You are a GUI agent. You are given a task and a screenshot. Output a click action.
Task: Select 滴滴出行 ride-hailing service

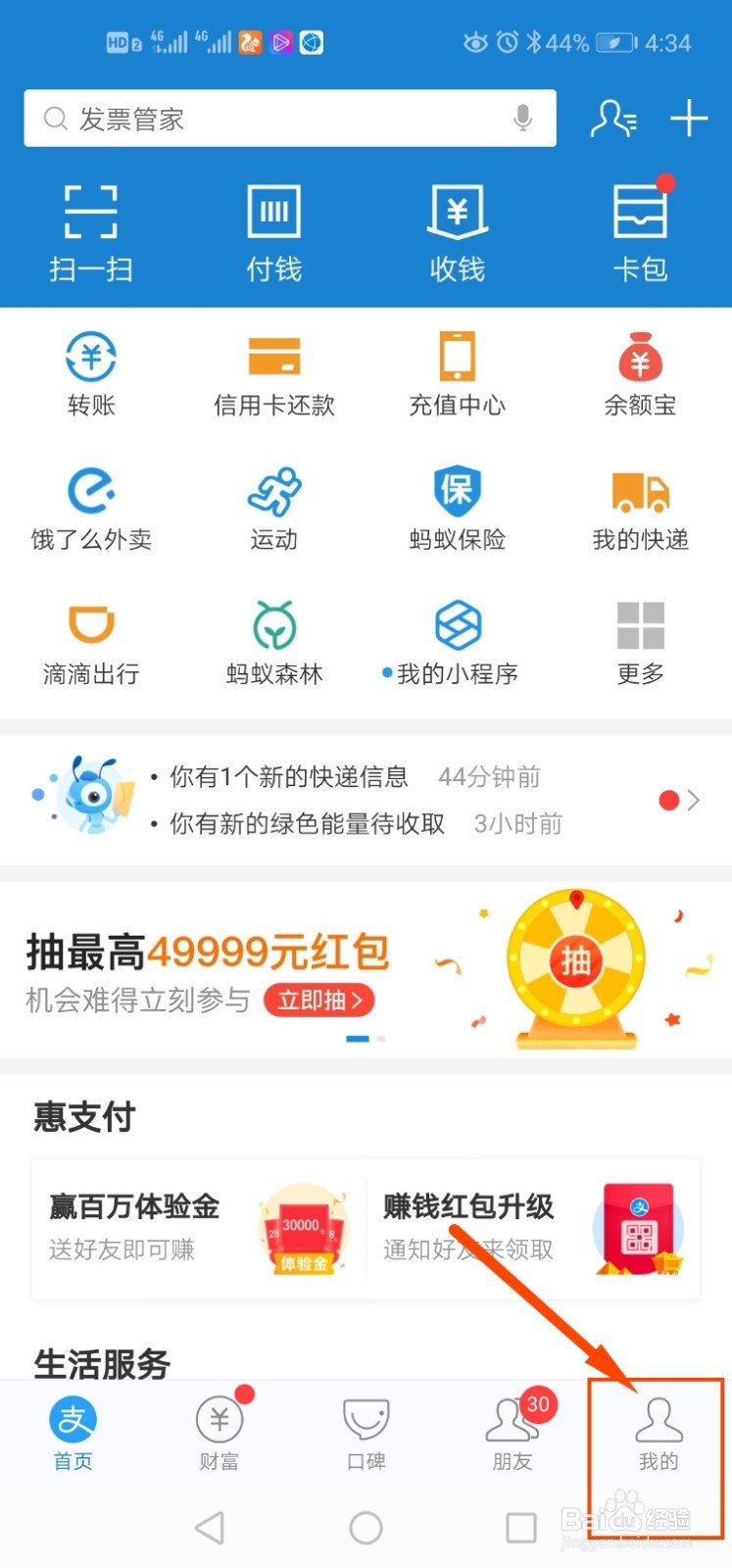click(x=90, y=642)
